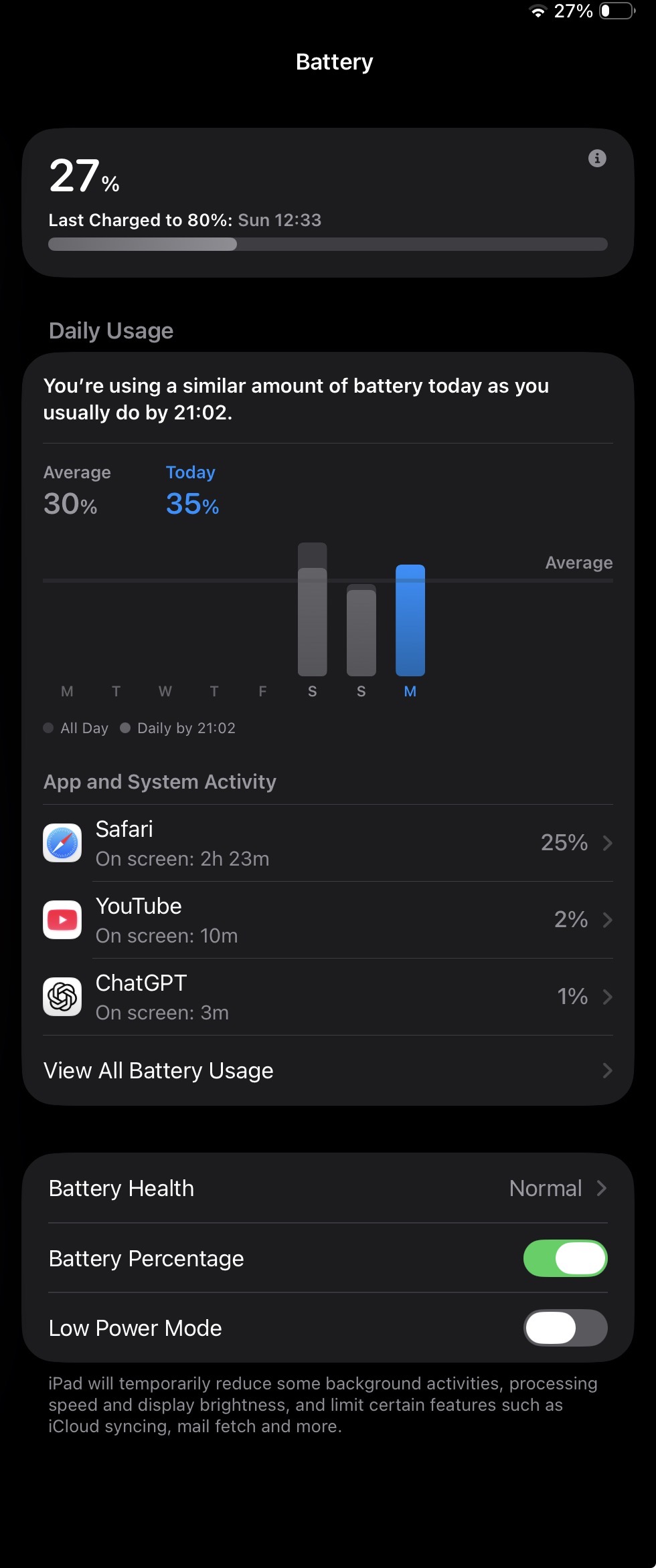The image size is (656, 1568).
Task: Open YouTube battery usage details
Action: [327, 920]
